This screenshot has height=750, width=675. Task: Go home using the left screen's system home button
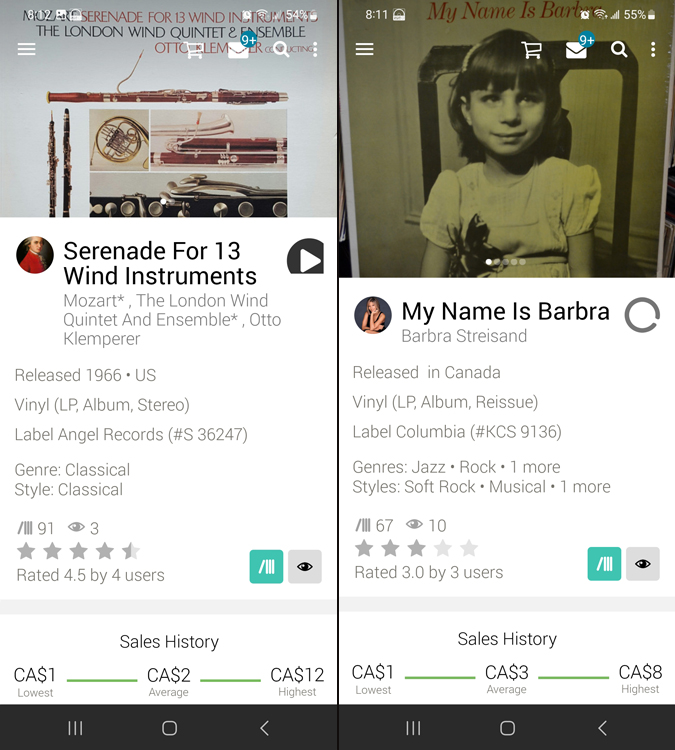169,728
